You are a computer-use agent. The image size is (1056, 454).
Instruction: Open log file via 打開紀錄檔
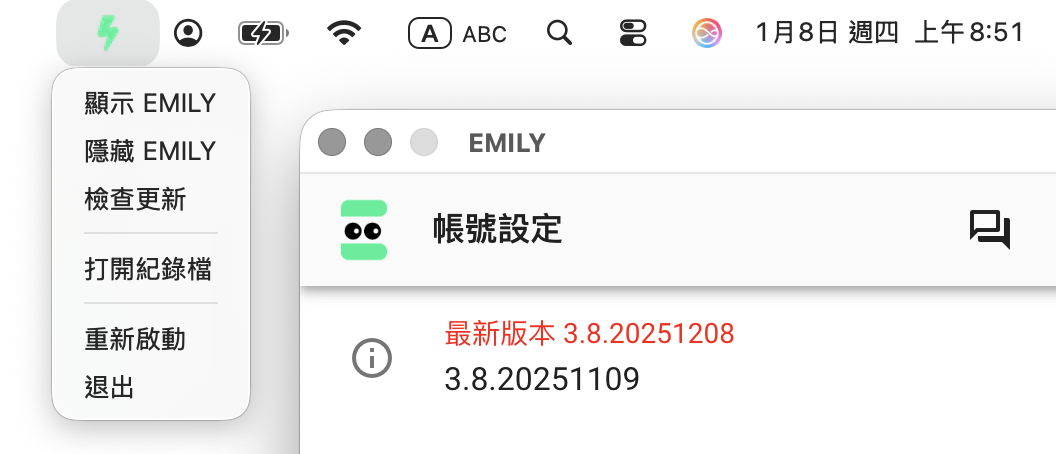pos(147,269)
